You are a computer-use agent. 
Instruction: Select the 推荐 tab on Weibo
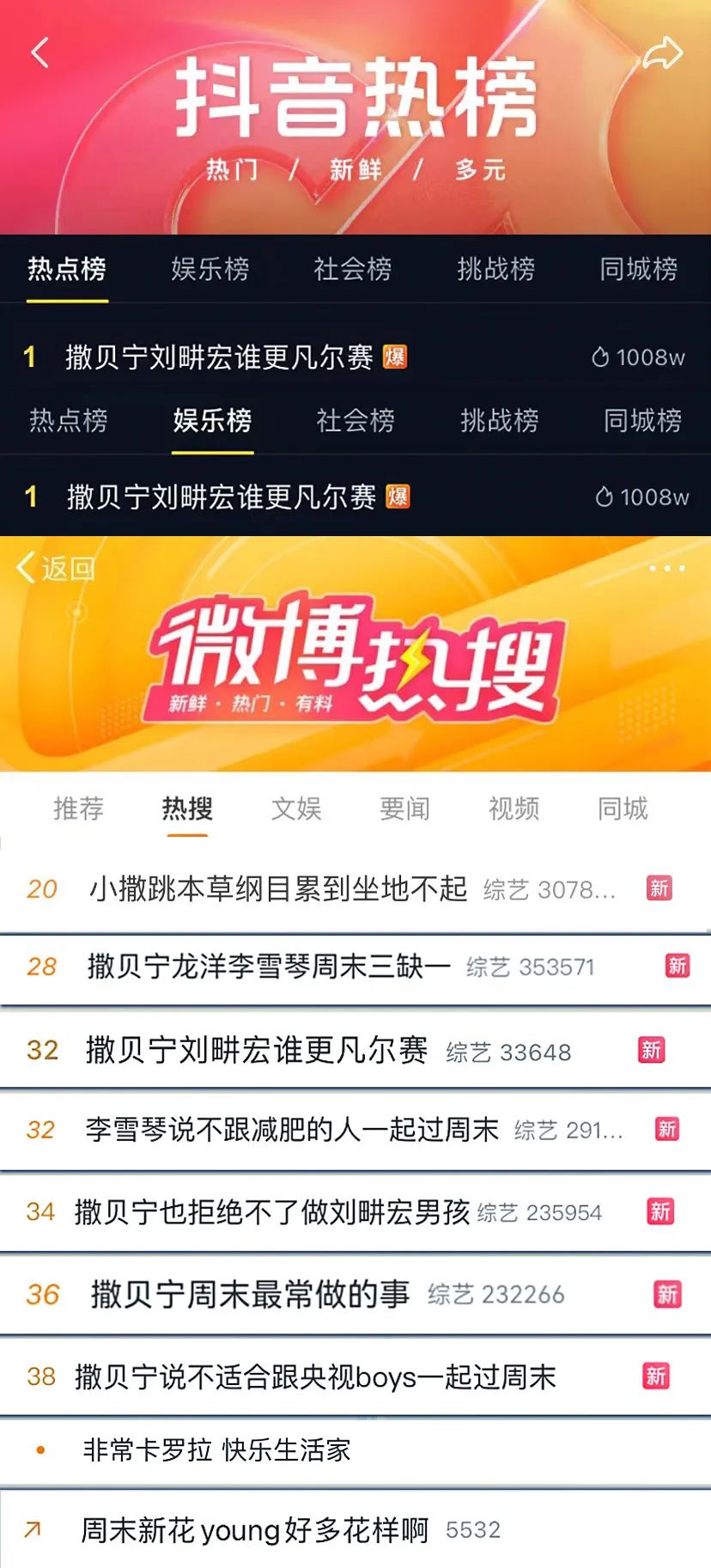(x=79, y=808)
